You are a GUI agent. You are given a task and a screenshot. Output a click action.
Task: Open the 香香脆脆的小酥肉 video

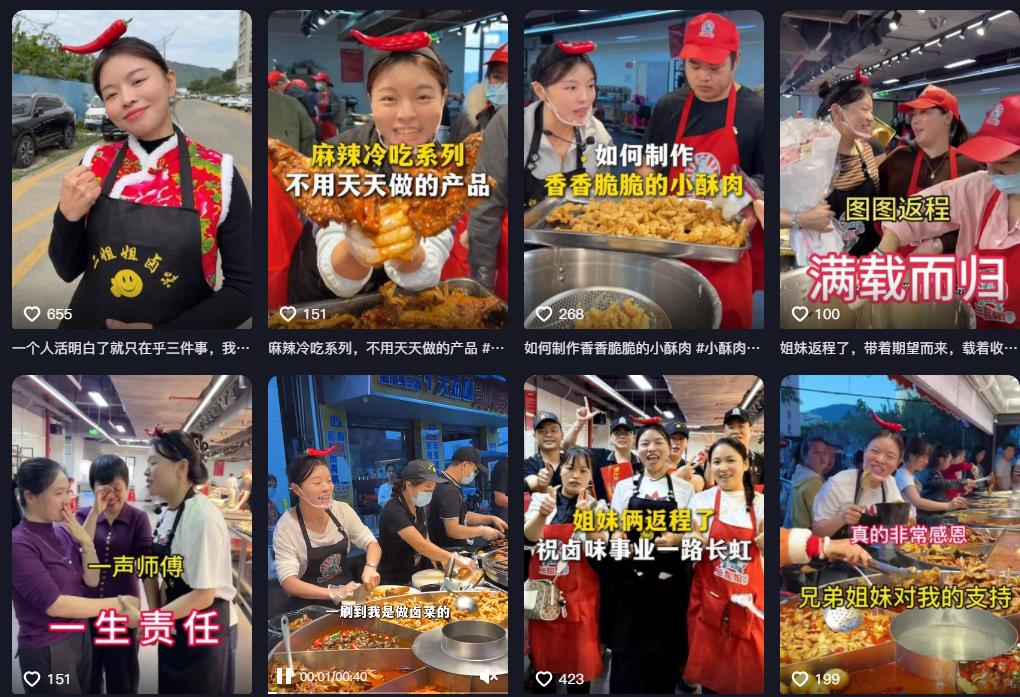tap(643, 170)
